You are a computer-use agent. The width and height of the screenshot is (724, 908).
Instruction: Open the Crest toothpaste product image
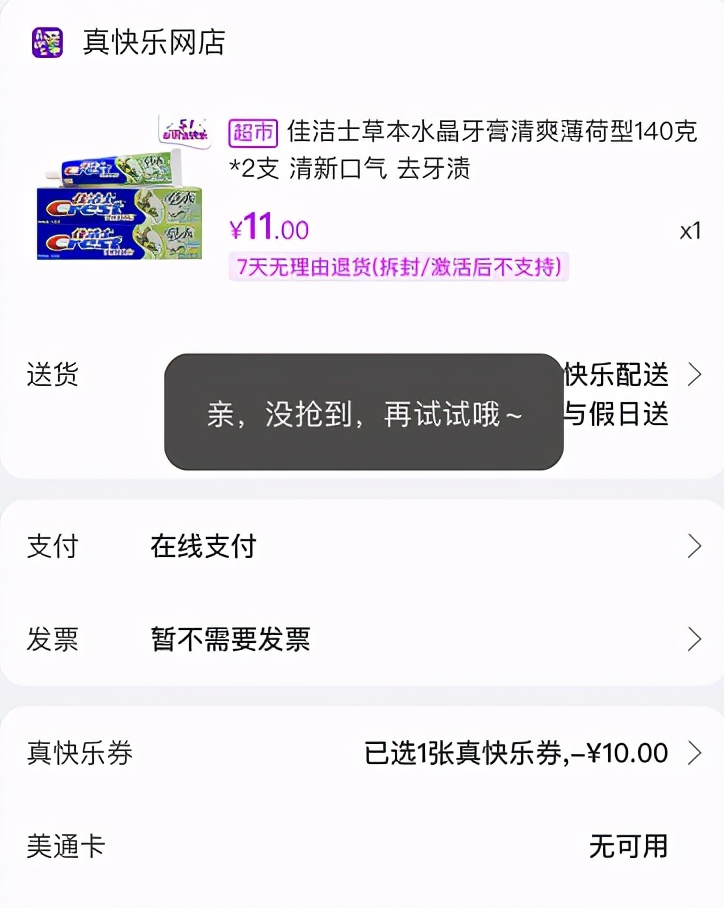pyautogui.click(x=115, y=200)
